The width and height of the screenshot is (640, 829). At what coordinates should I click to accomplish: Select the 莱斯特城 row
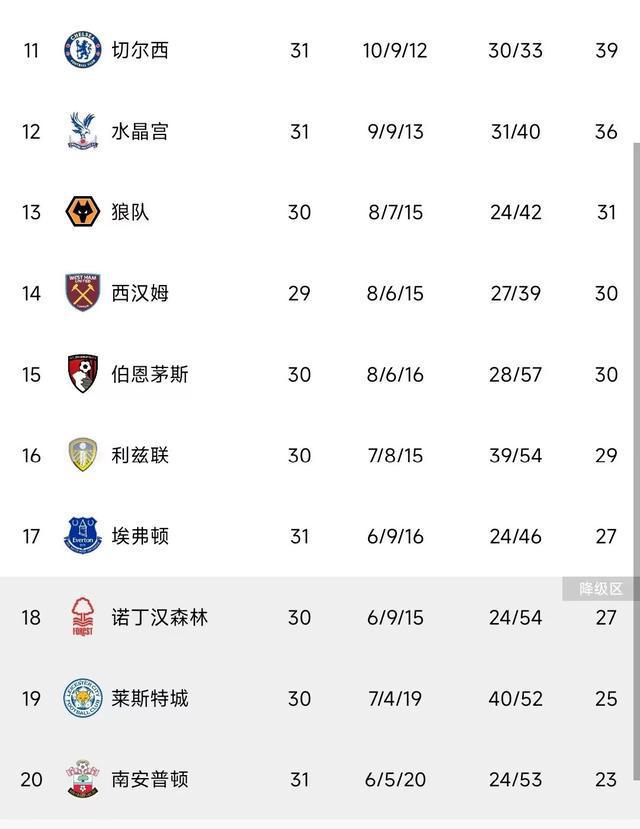(x=150, y=698)
